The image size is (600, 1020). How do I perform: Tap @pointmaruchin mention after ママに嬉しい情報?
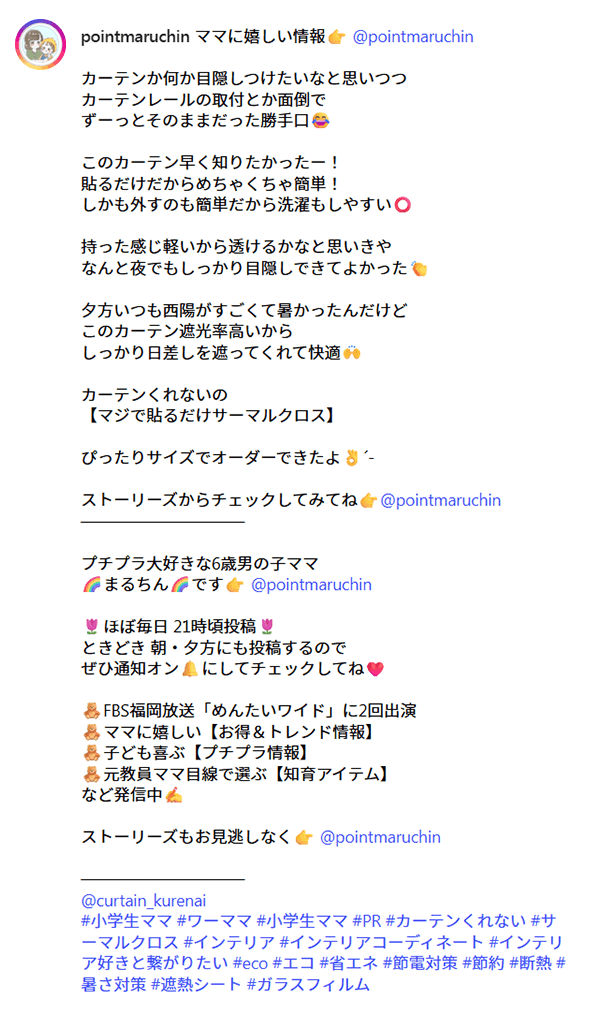[413, 37]
